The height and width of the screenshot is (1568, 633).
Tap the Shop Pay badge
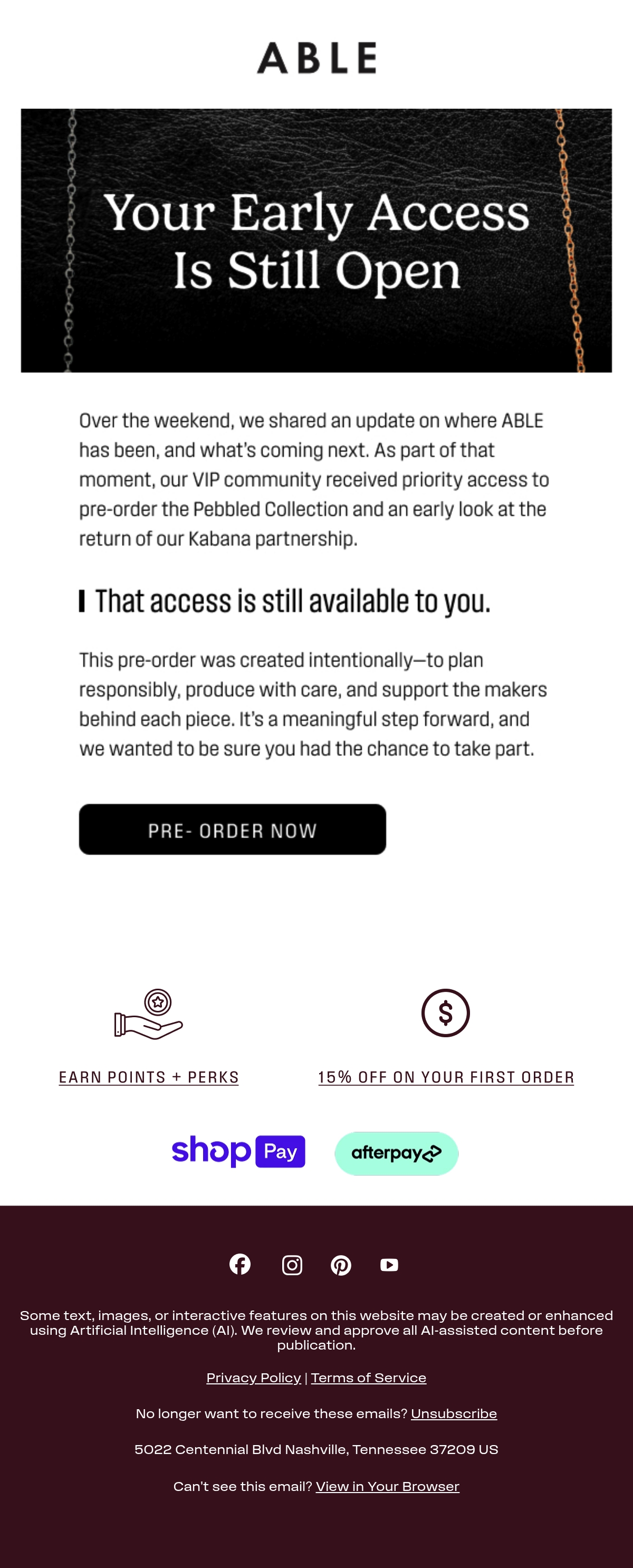click(238, 1151)
